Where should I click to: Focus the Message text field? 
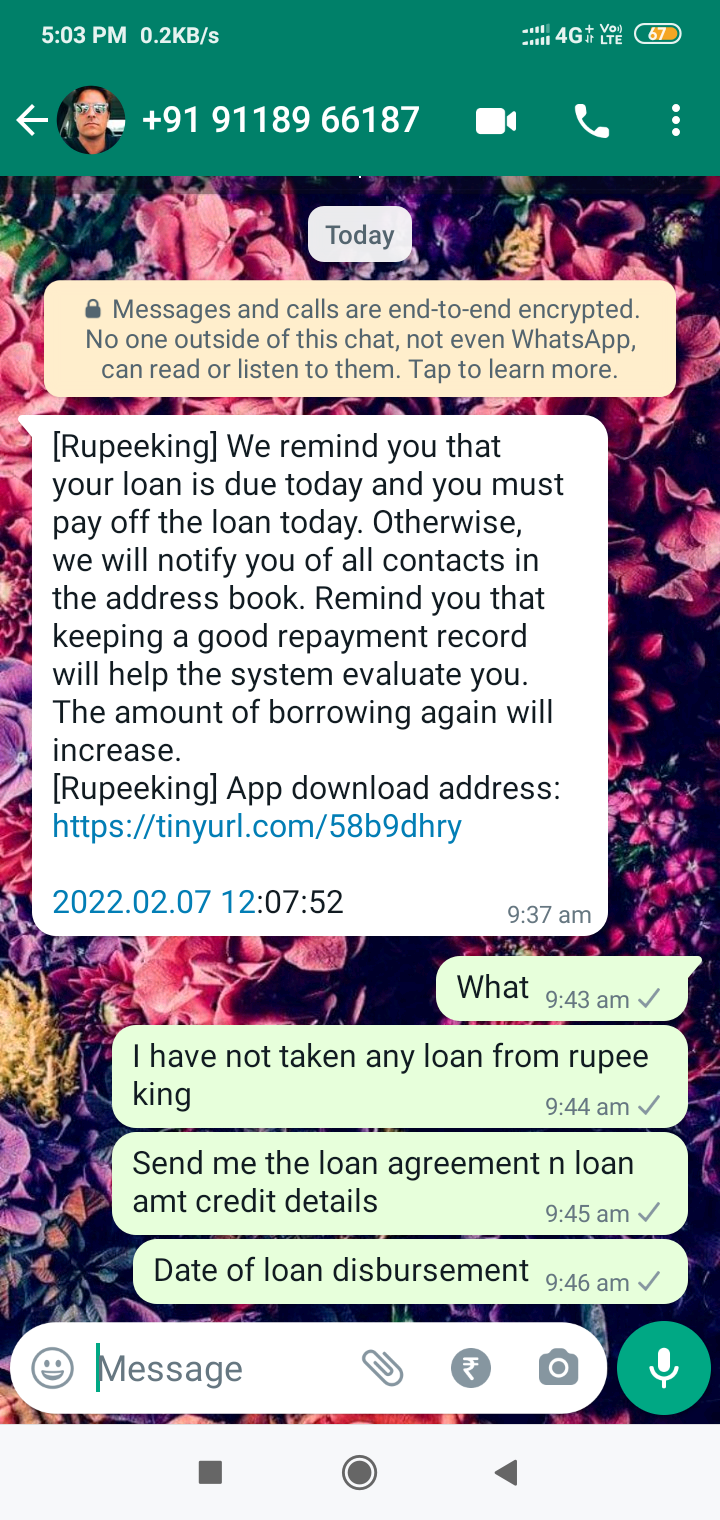click(x=220, y=1368)
